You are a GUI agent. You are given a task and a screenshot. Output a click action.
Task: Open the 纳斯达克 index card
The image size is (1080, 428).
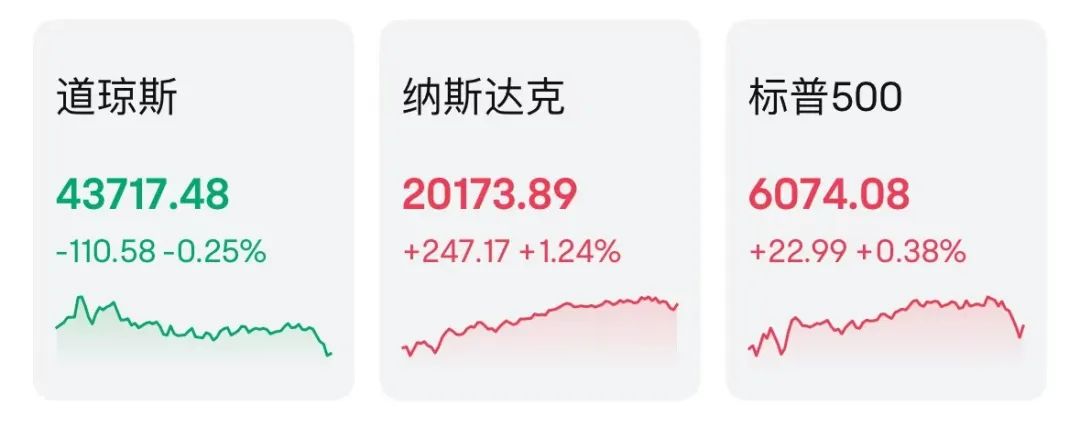(539, 210)
